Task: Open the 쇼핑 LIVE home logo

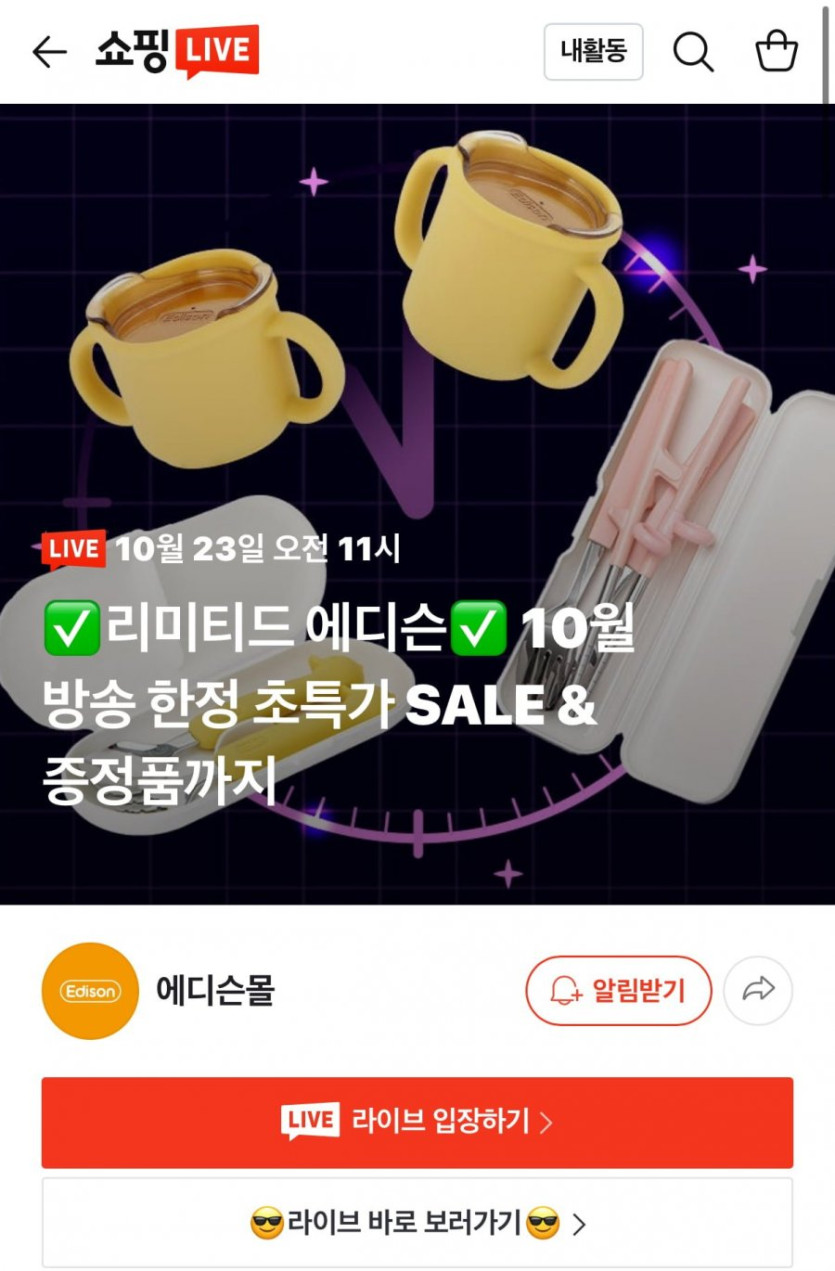Action: click(177, 50)
